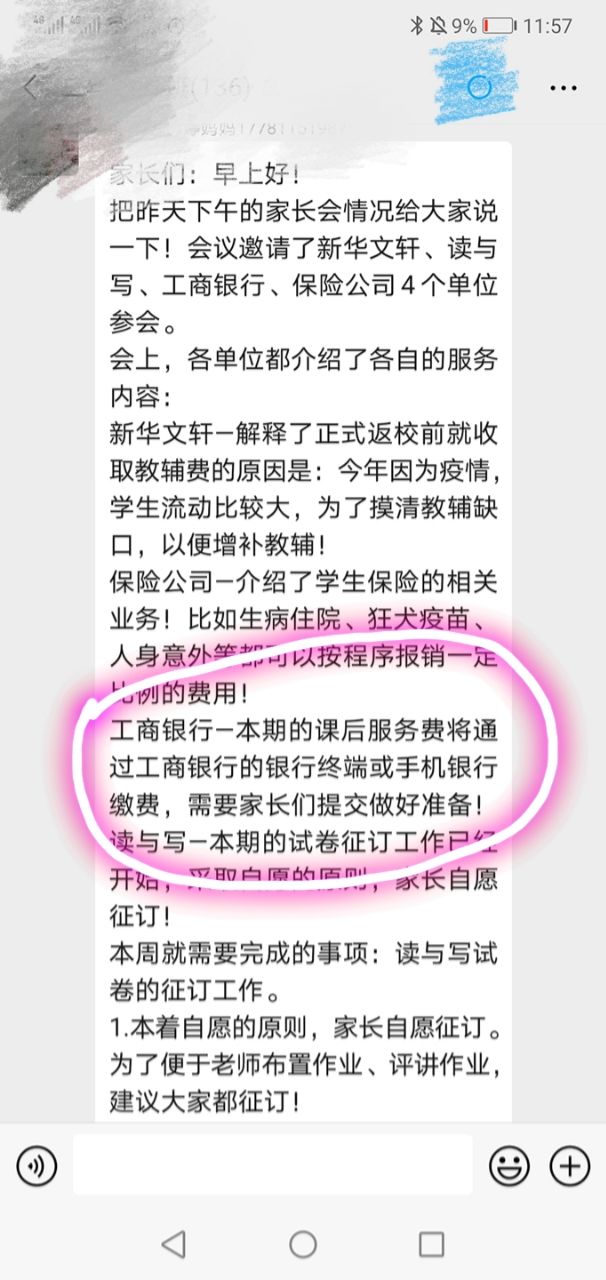The width and height of the screenshot is (606, 1280).
Task: Go back to the chat list
Action: 30,87
